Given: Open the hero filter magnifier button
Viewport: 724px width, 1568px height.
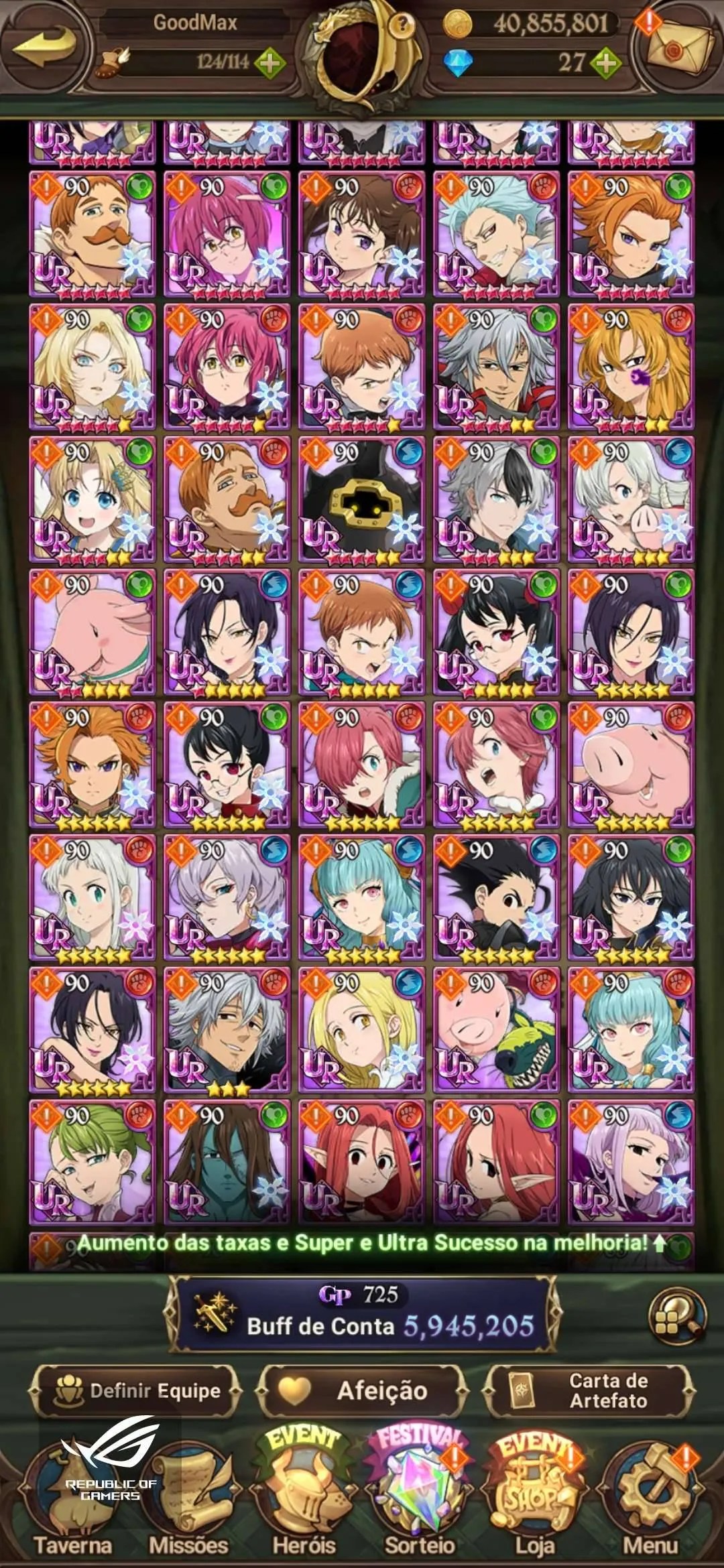Looking at the screenshot, I should [x=676, y=1315].
